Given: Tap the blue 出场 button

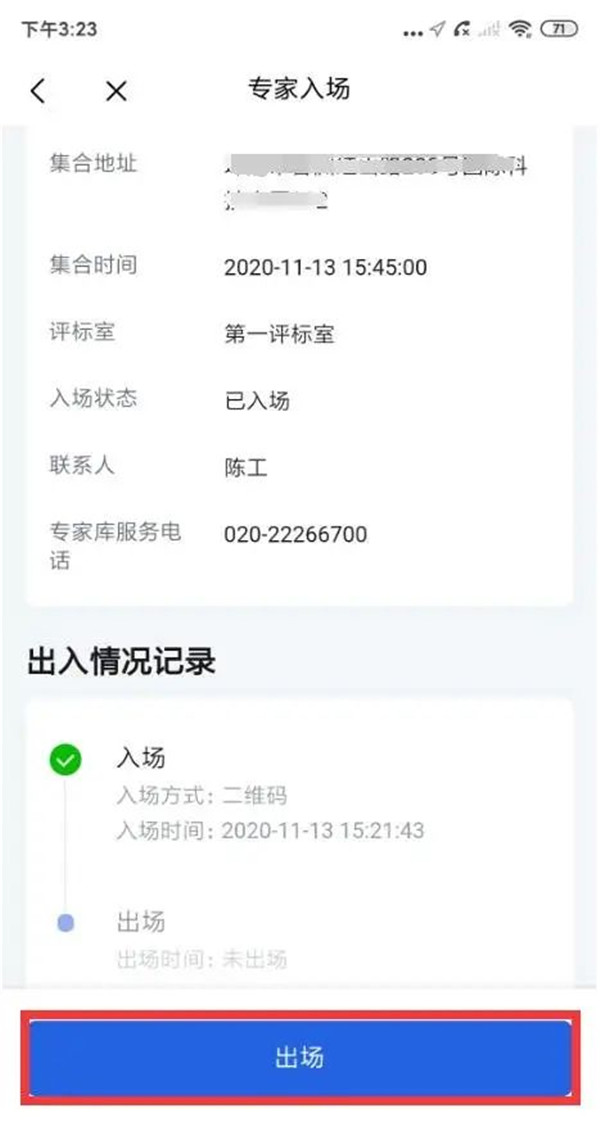Looking at the screenshot, I should tap(300, 1057).
